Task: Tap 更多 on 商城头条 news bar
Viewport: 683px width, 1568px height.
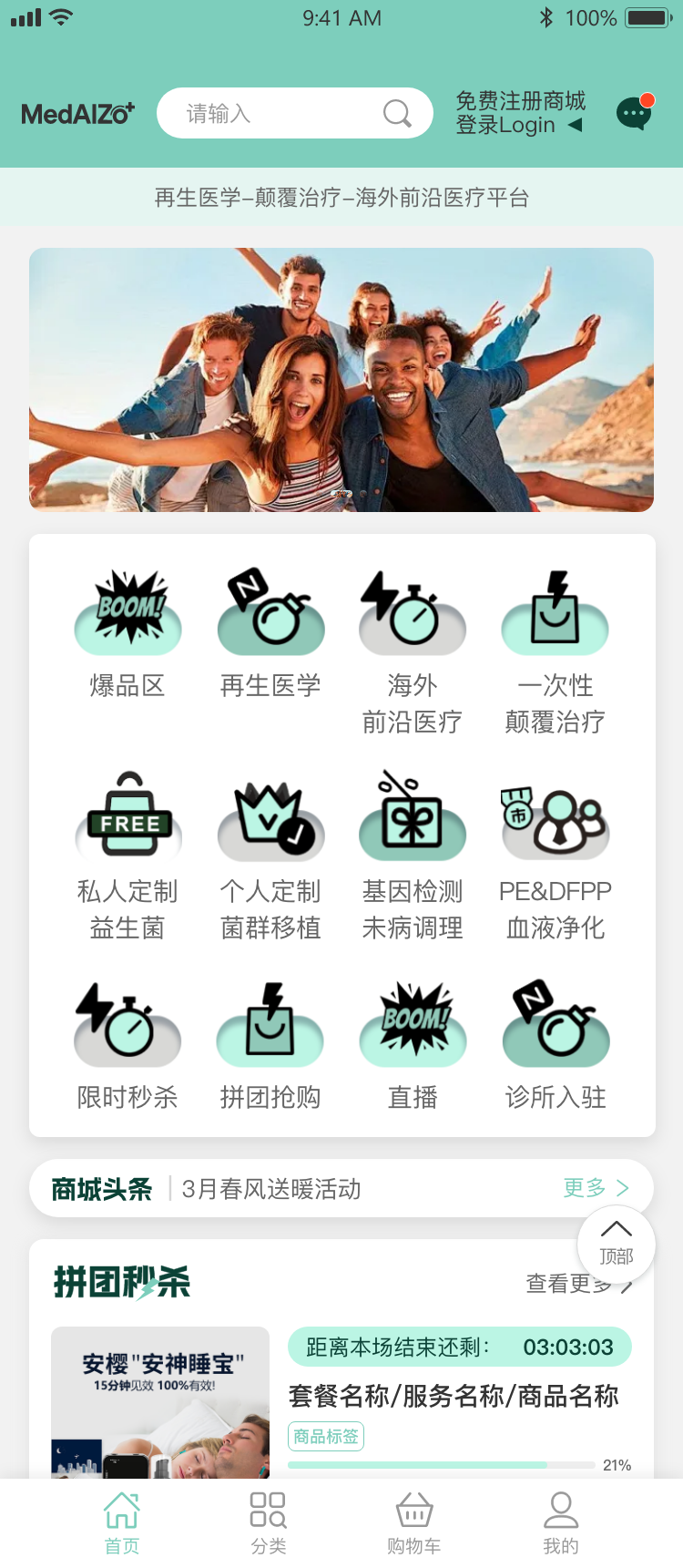Action: [596, 1188]
